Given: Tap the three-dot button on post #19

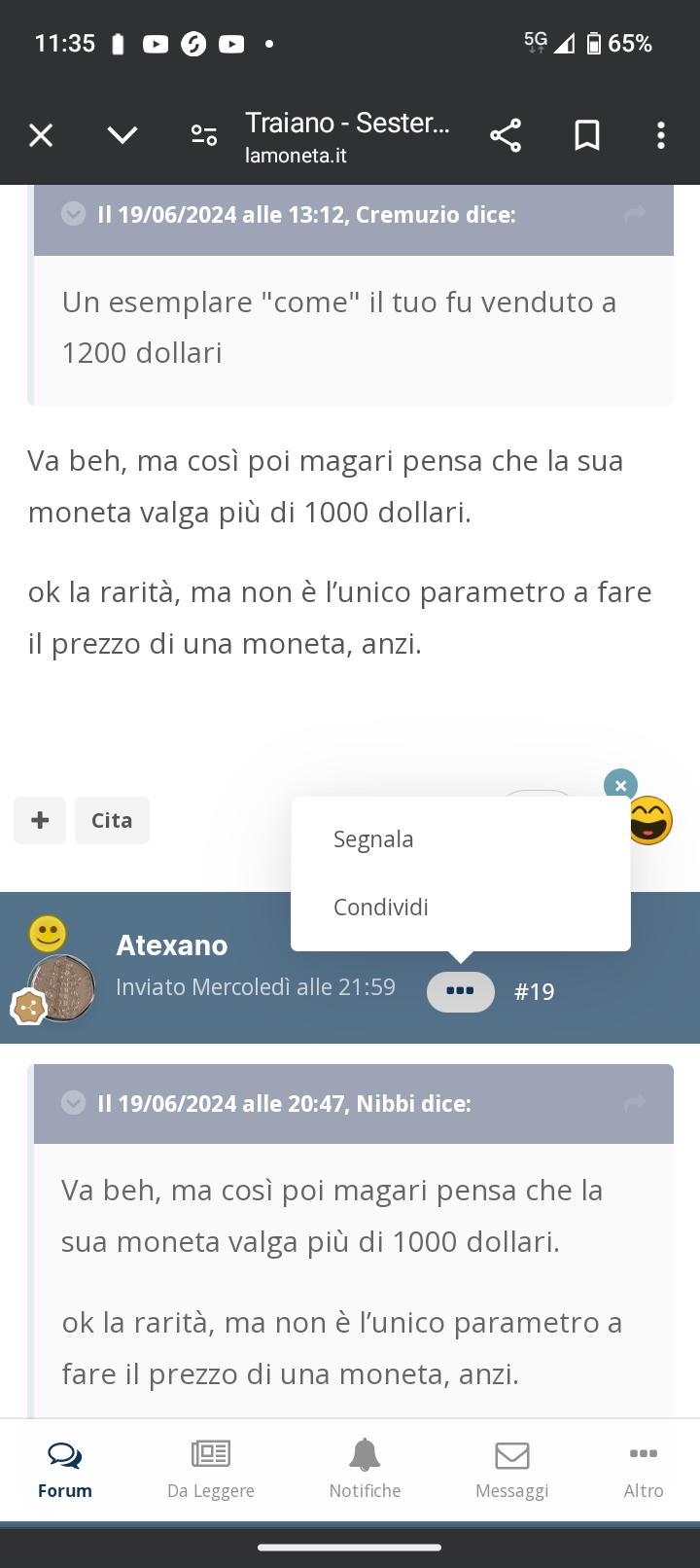Looking at the screenshot, I should click(461, 991).
